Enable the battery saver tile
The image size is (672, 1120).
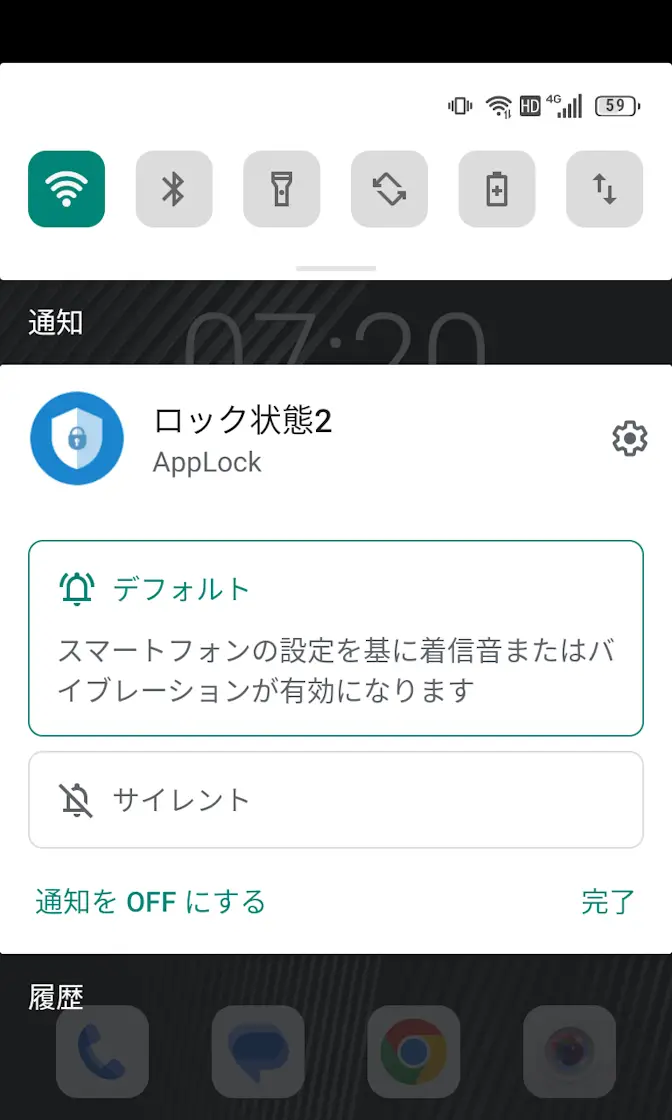point(497,189)
